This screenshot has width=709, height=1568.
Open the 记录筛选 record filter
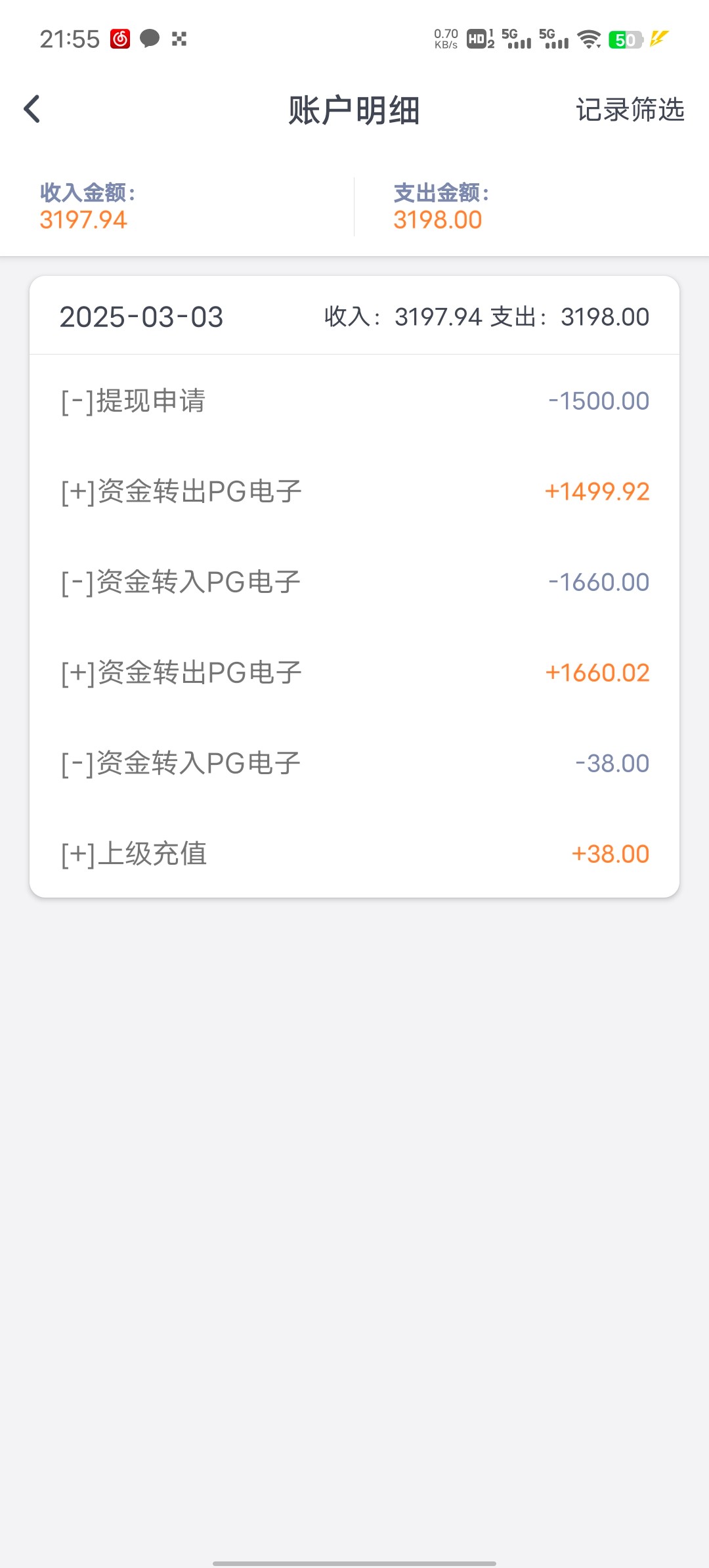[630, 110]
